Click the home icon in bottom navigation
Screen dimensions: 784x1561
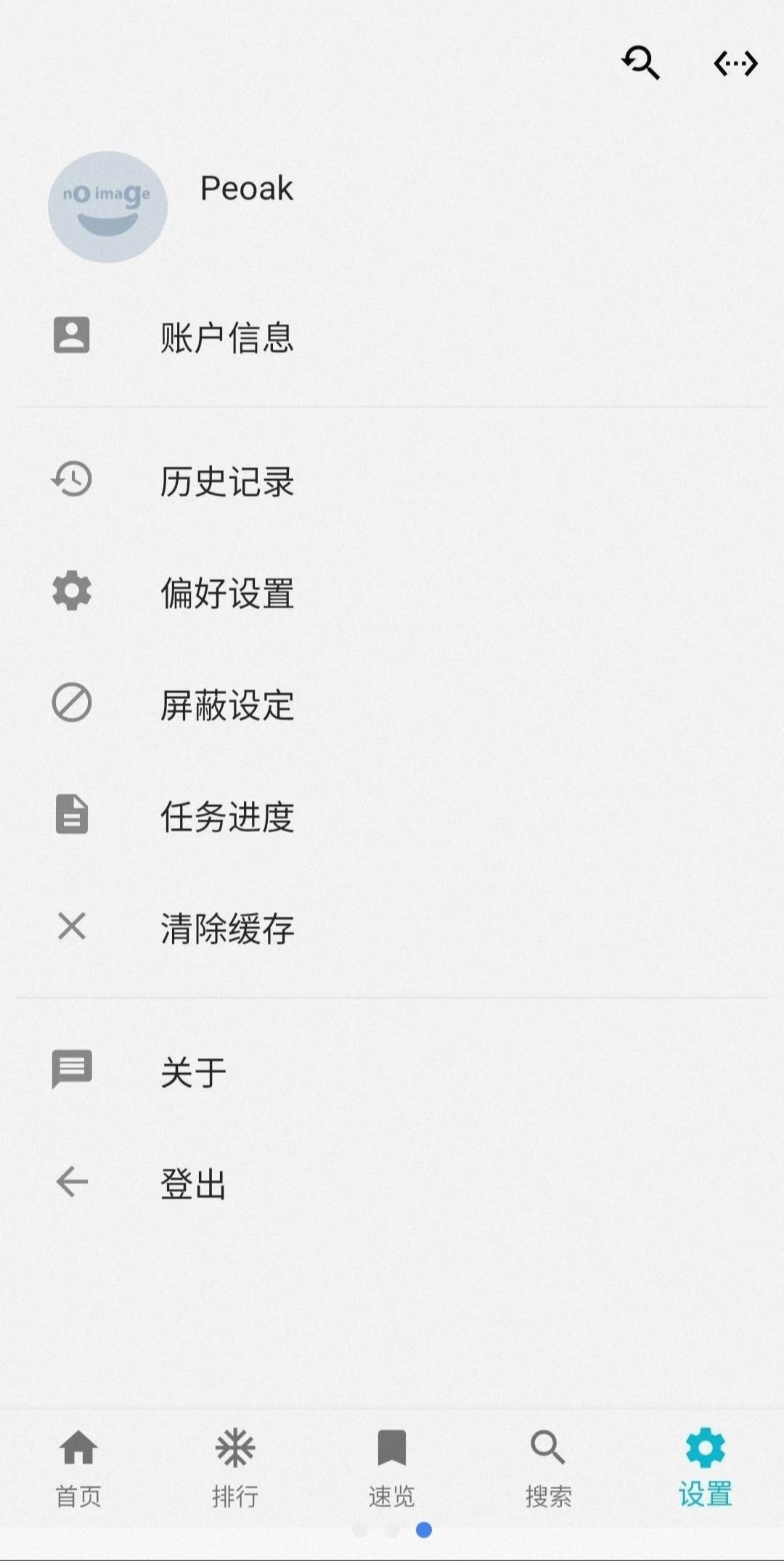point(78,1447)
